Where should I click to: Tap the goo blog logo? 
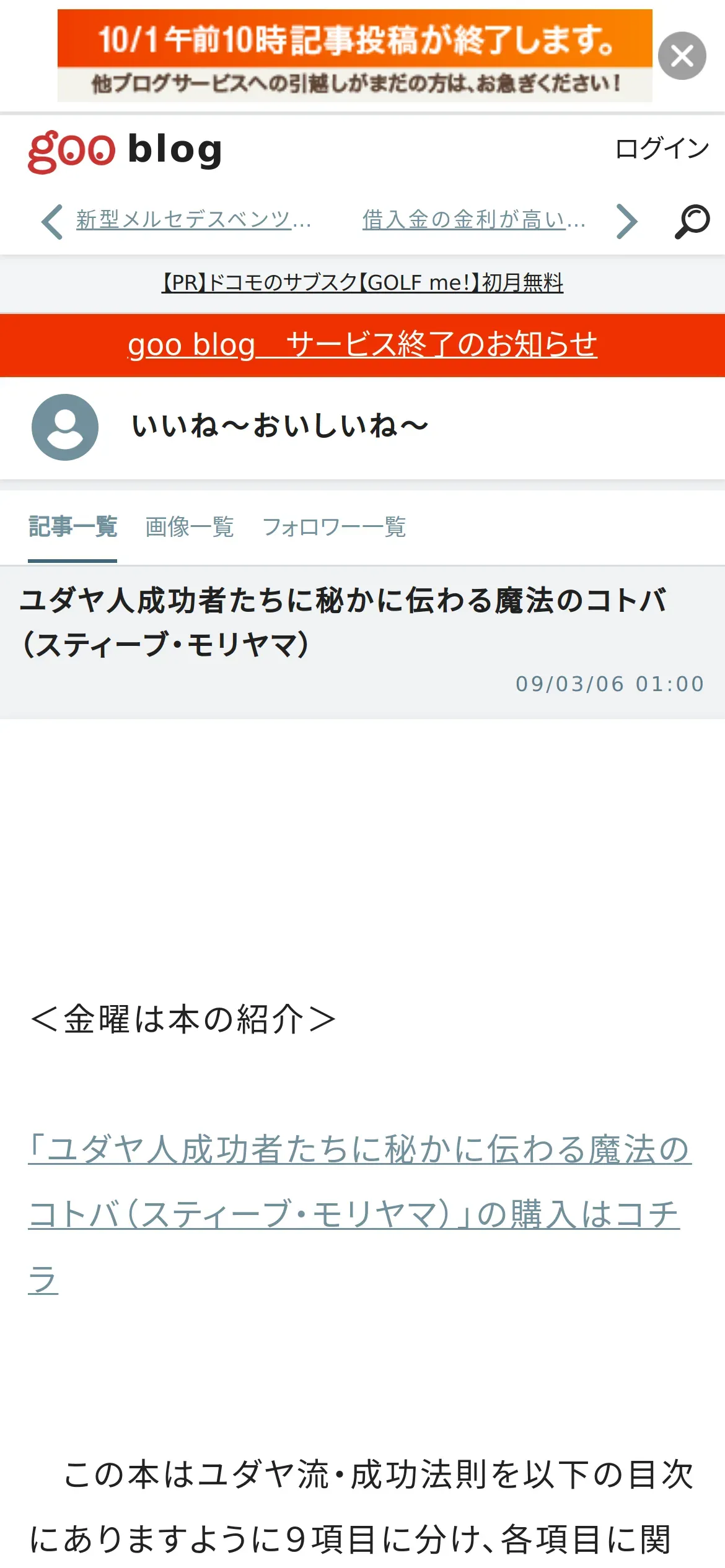click(x=125, y=151)
